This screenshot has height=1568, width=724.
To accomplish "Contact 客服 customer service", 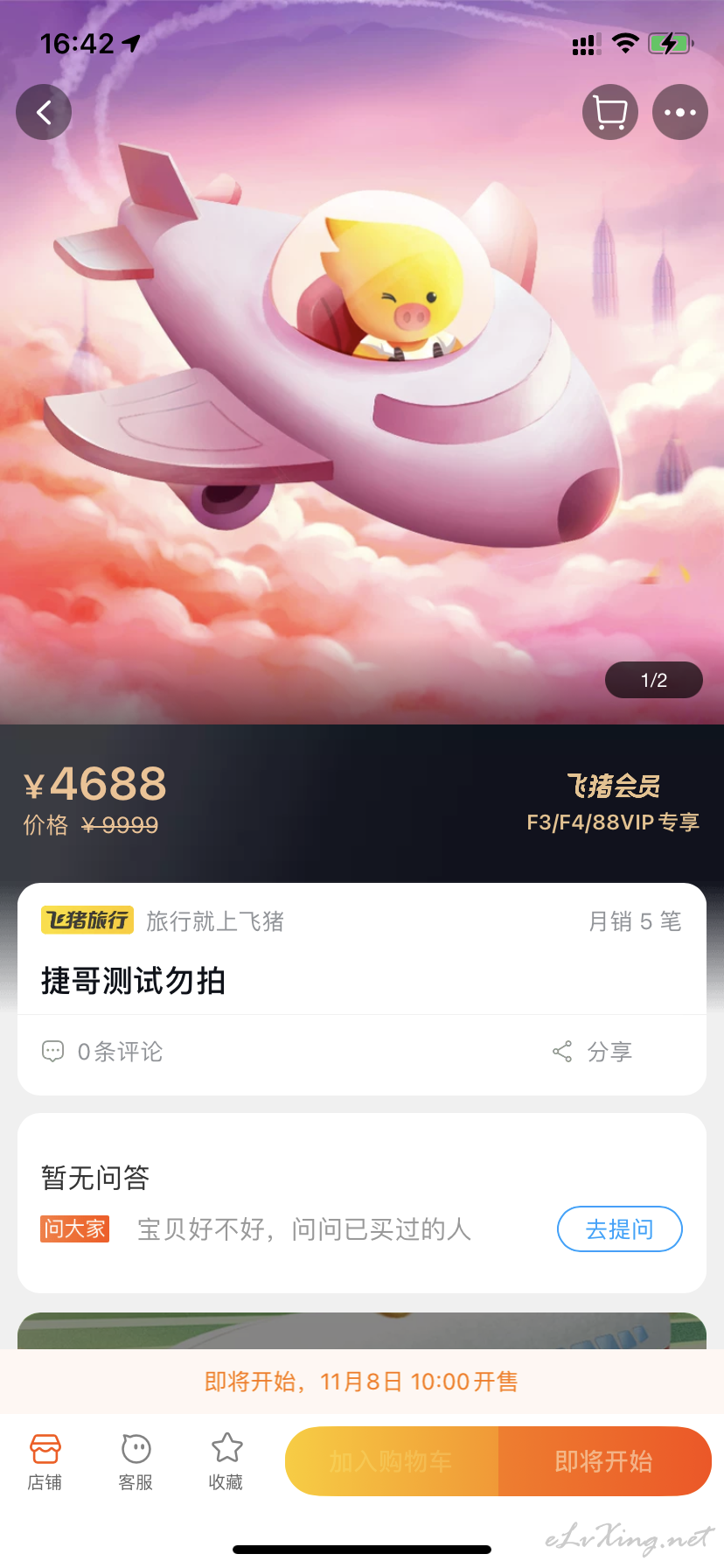I will tap(136, 1462).
